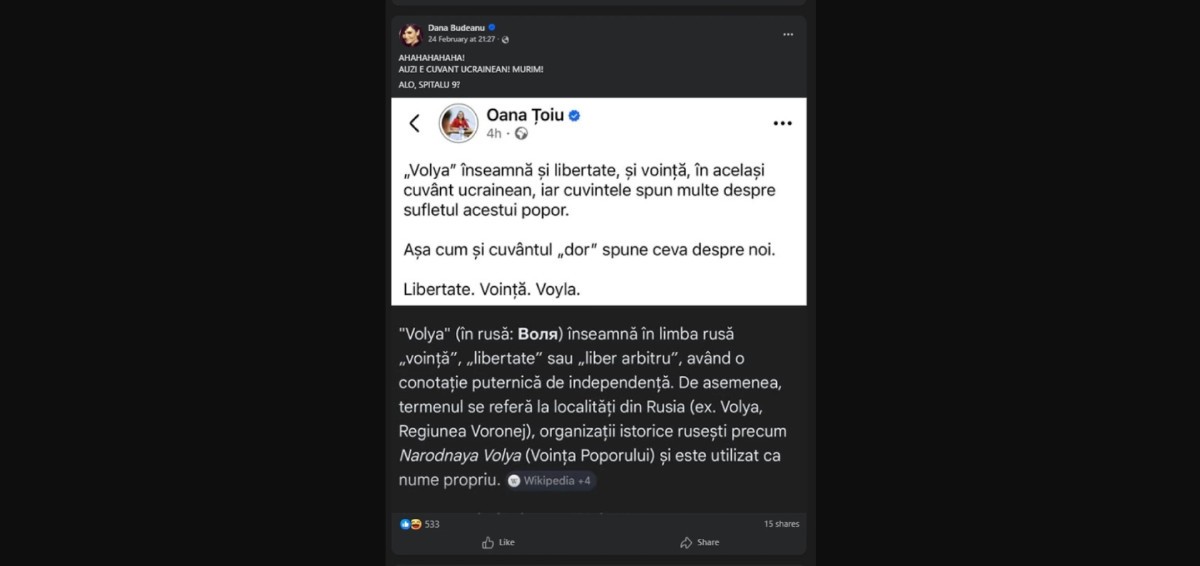Open the attached screenshot image
The image size is (1200, 566).
[x=598, y=300]
